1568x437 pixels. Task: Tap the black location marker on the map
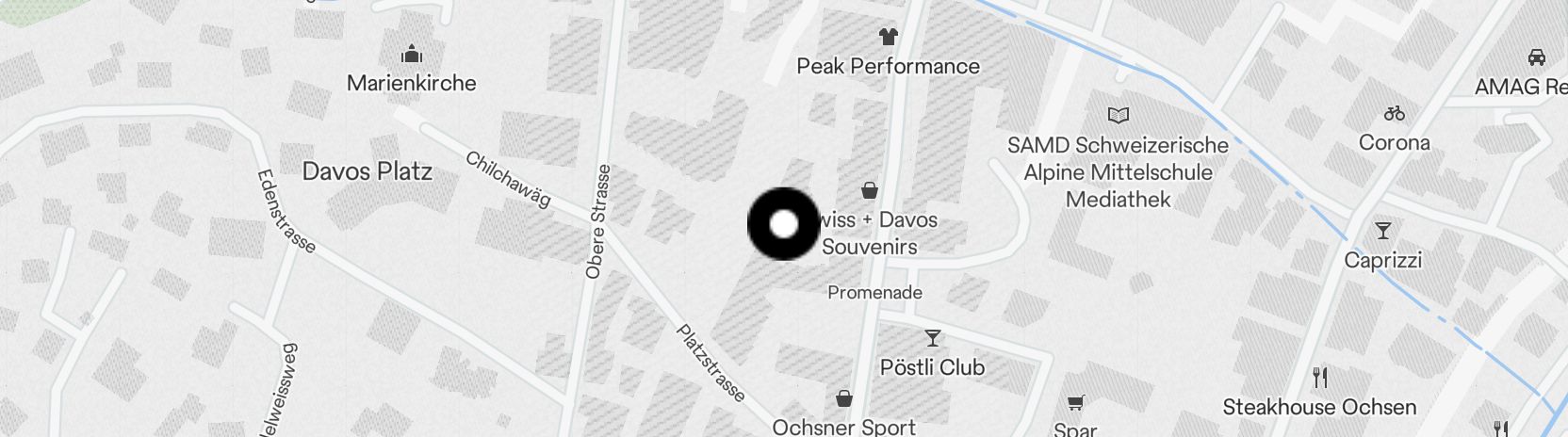tap(783, 224)
